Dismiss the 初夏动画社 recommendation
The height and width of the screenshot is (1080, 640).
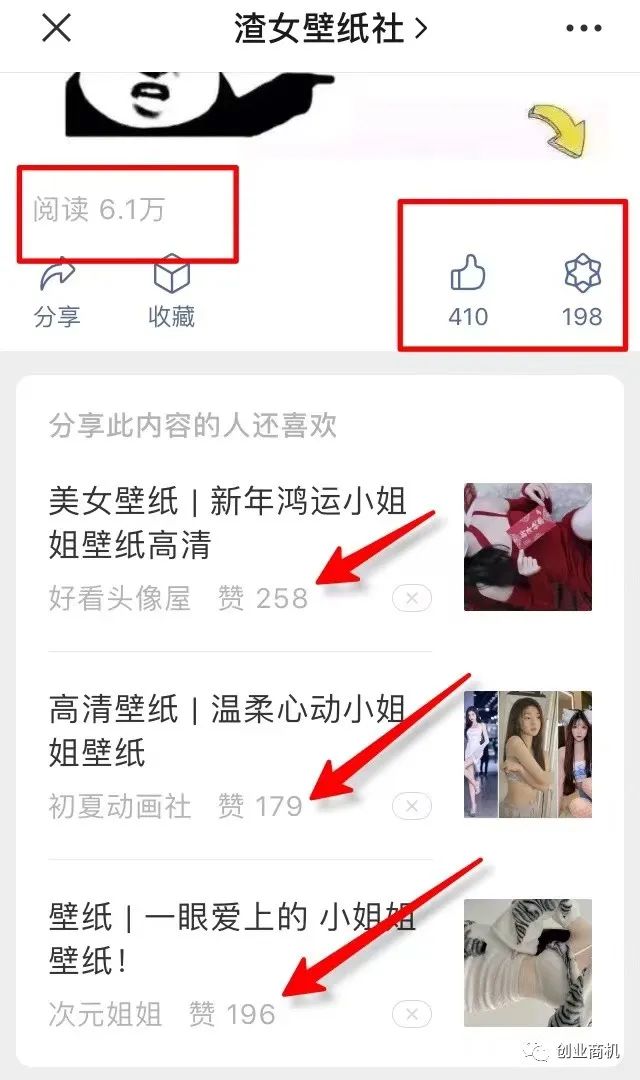pos(411,806)
